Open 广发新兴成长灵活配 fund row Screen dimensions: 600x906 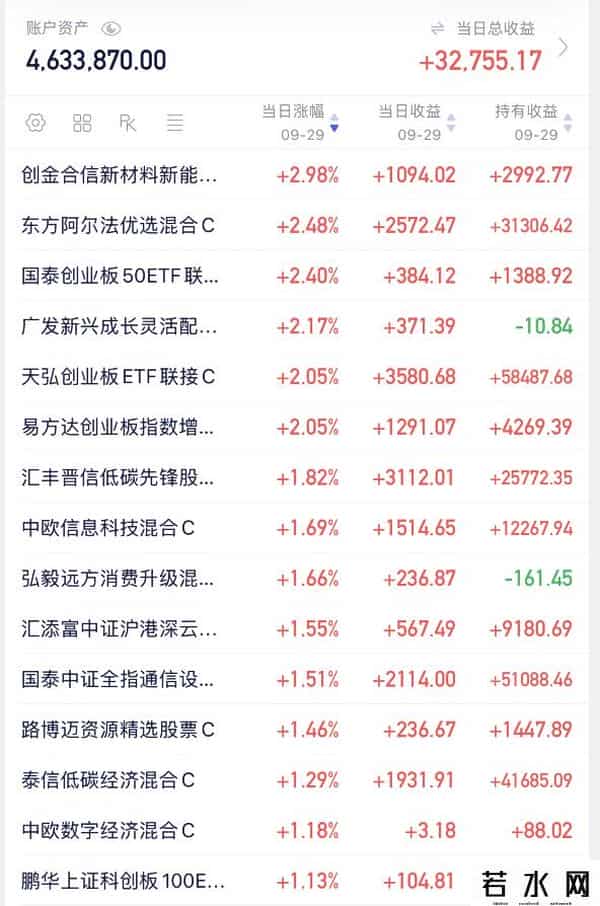(x=118, y=326)
